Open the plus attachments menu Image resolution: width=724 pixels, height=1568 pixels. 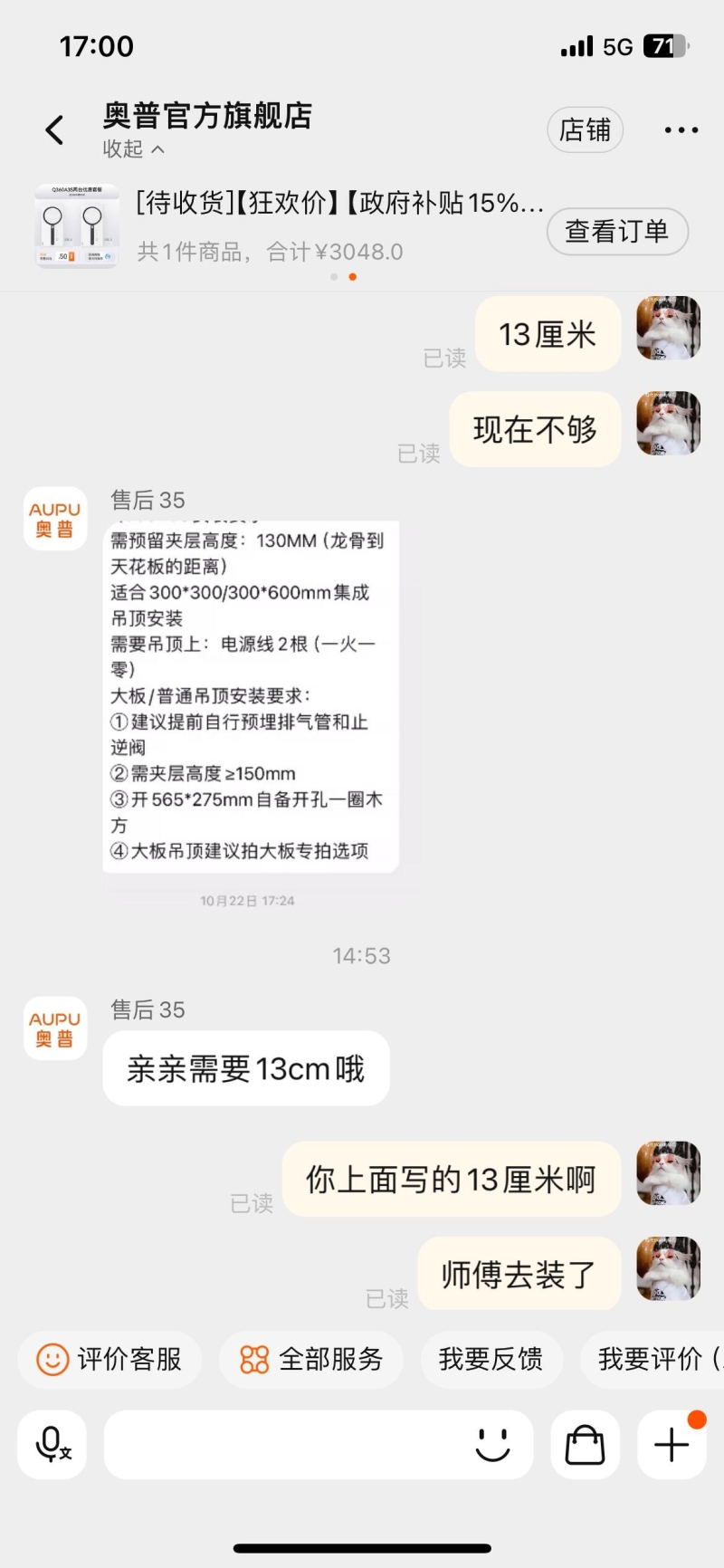click(672, 1445)
